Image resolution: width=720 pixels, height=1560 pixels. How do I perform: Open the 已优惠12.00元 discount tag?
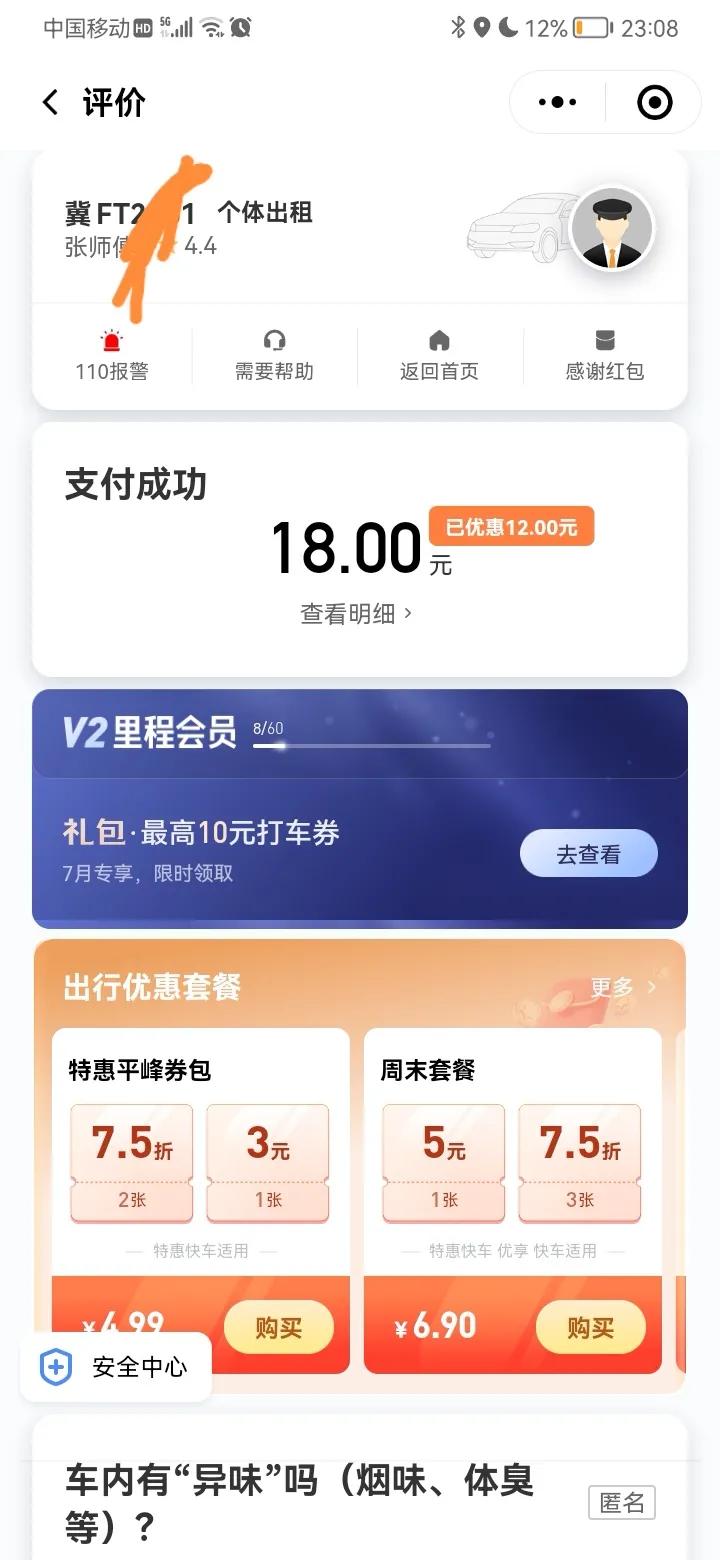pos(511,527)
